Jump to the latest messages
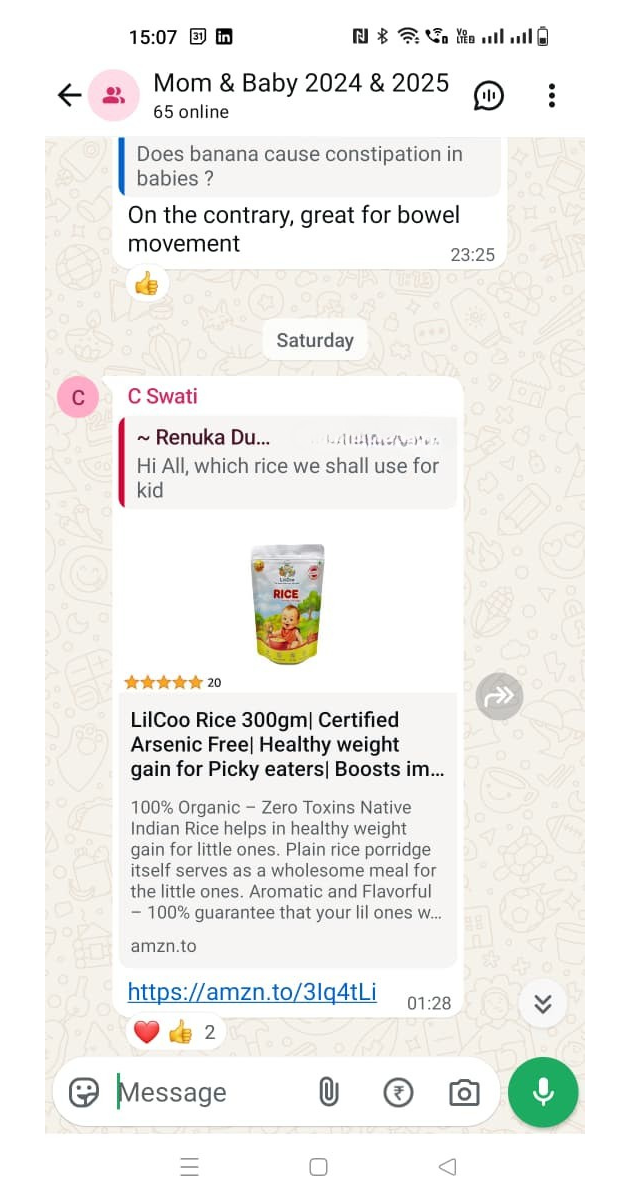 tap(543, 1004)
